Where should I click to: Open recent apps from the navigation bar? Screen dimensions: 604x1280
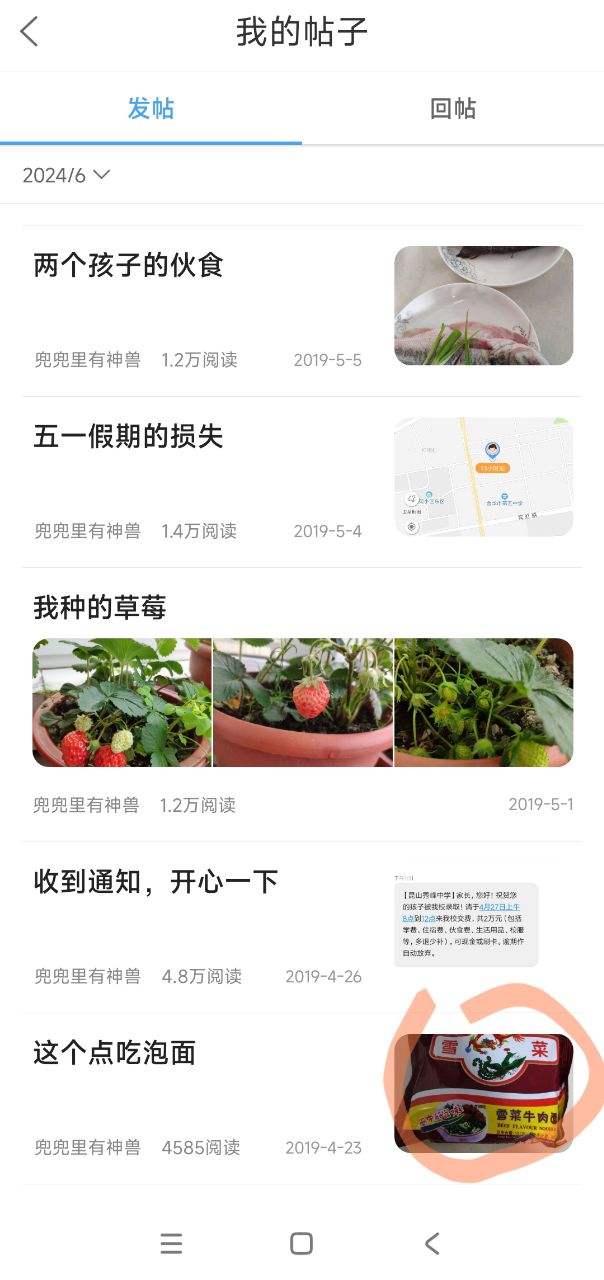(171, 1243)
